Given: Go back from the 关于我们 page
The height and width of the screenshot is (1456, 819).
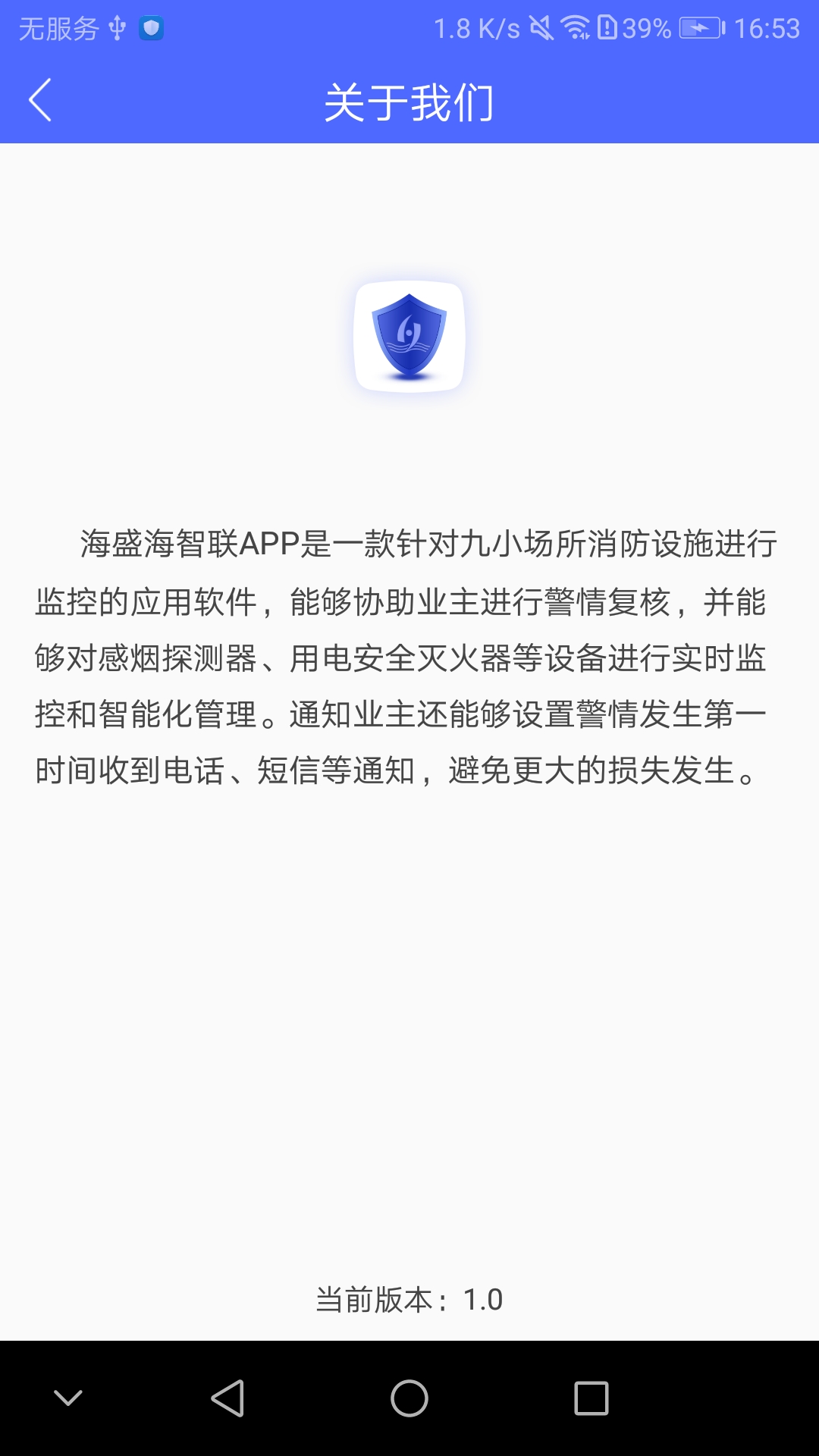Looking at the screenshot, I should click(x=40, y=100).
